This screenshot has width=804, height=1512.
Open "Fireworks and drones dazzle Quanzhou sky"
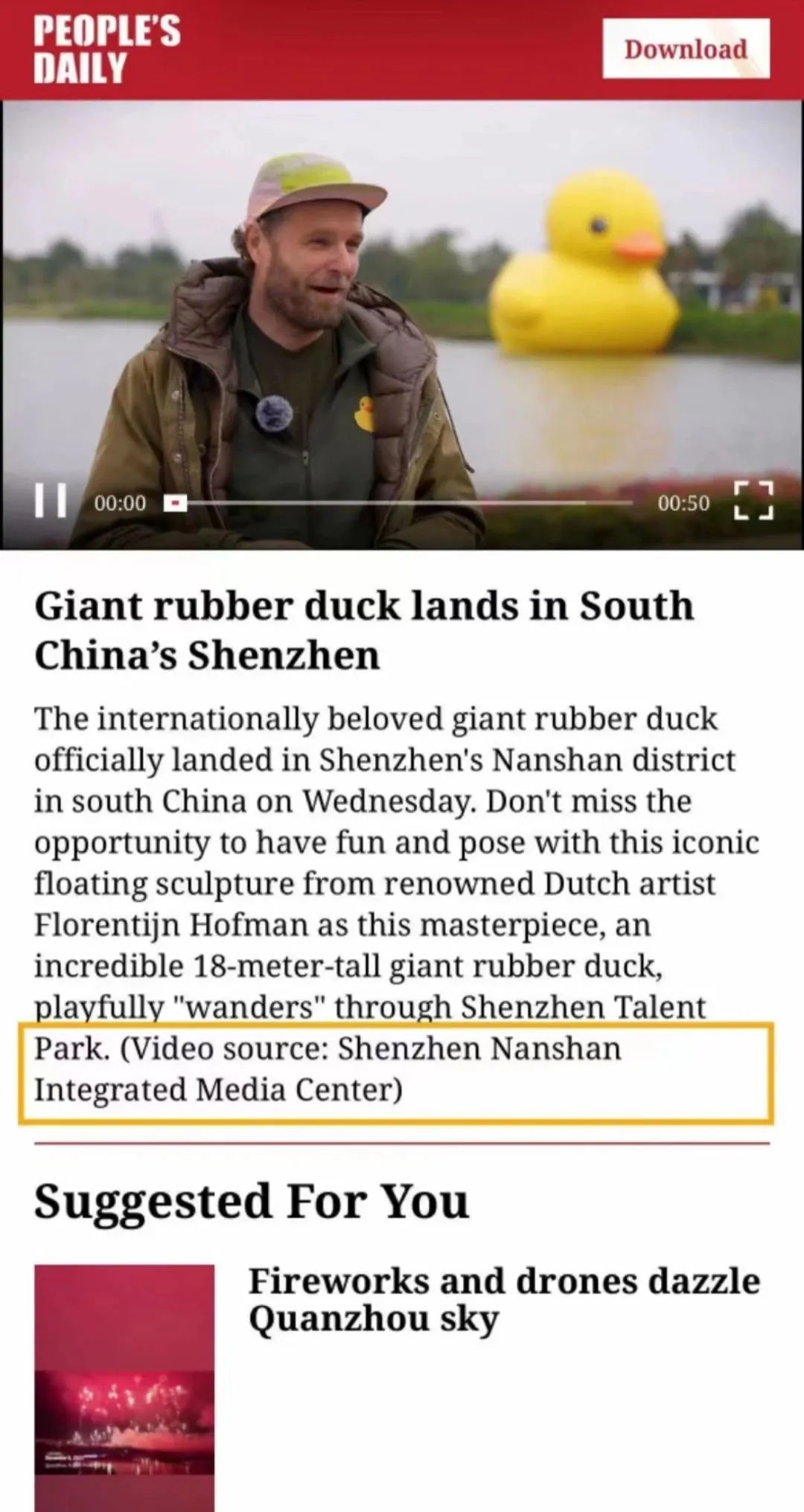pyautogui.click(x=503, y=1299)
